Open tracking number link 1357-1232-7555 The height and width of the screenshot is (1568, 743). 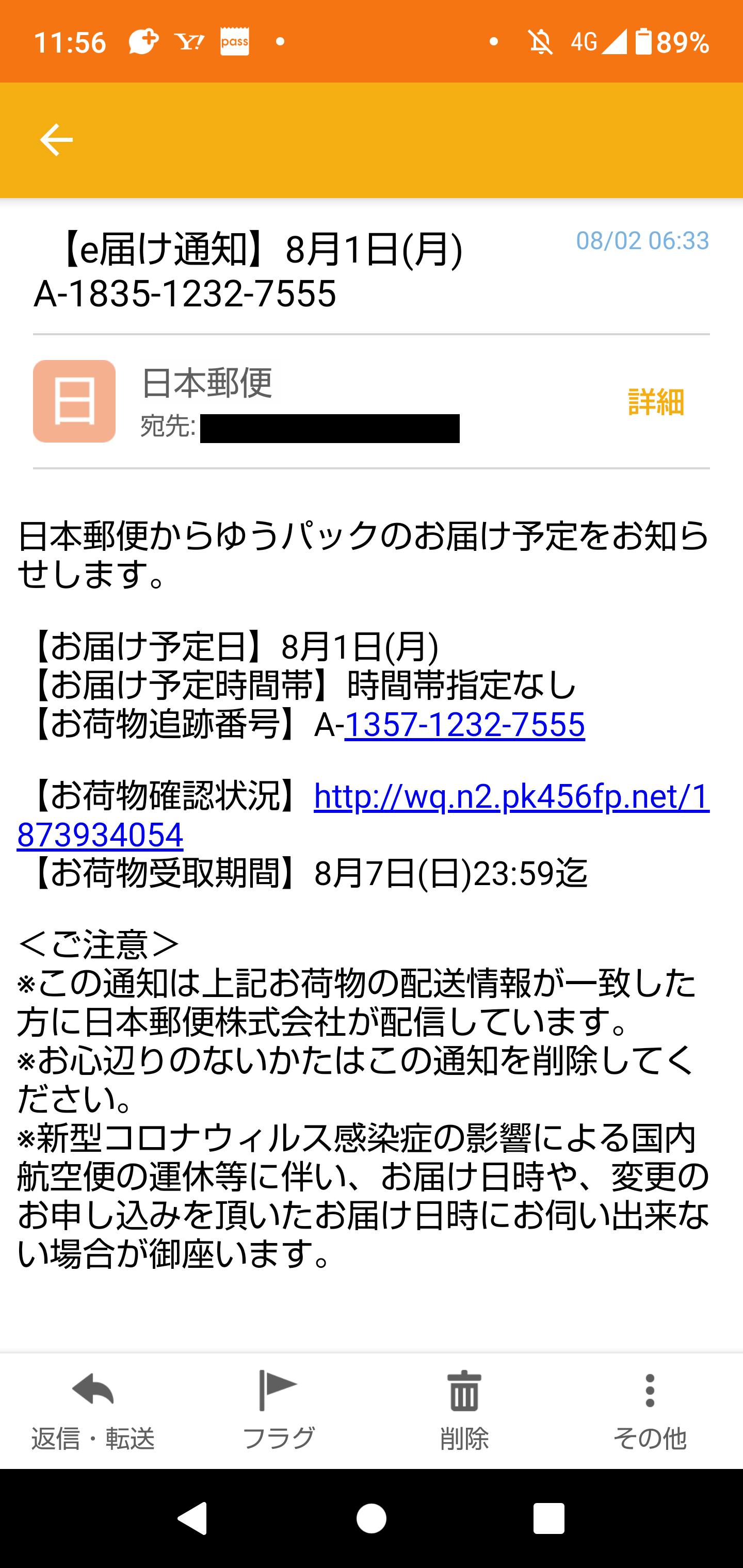point(465,724)
